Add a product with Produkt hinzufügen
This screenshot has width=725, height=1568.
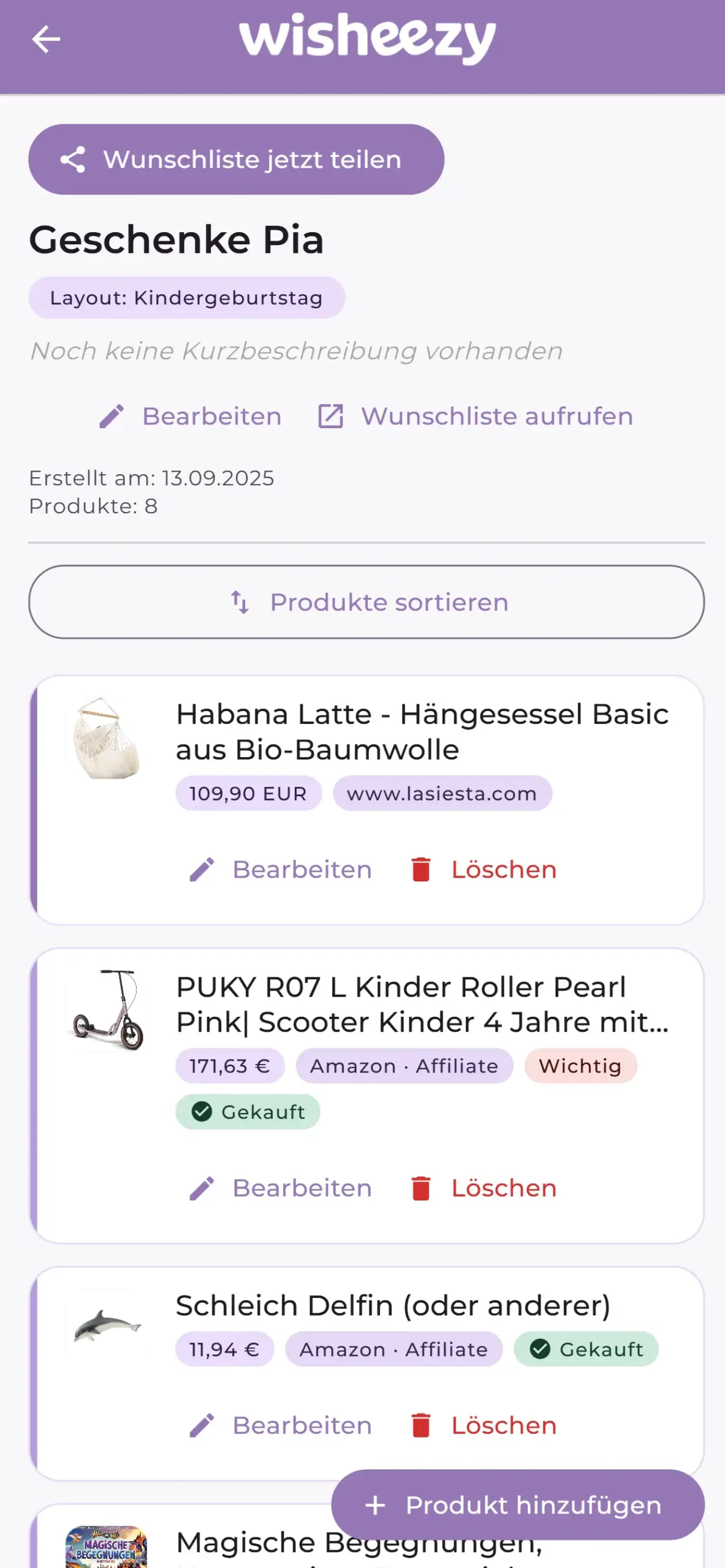click(x=518, y=1505)
